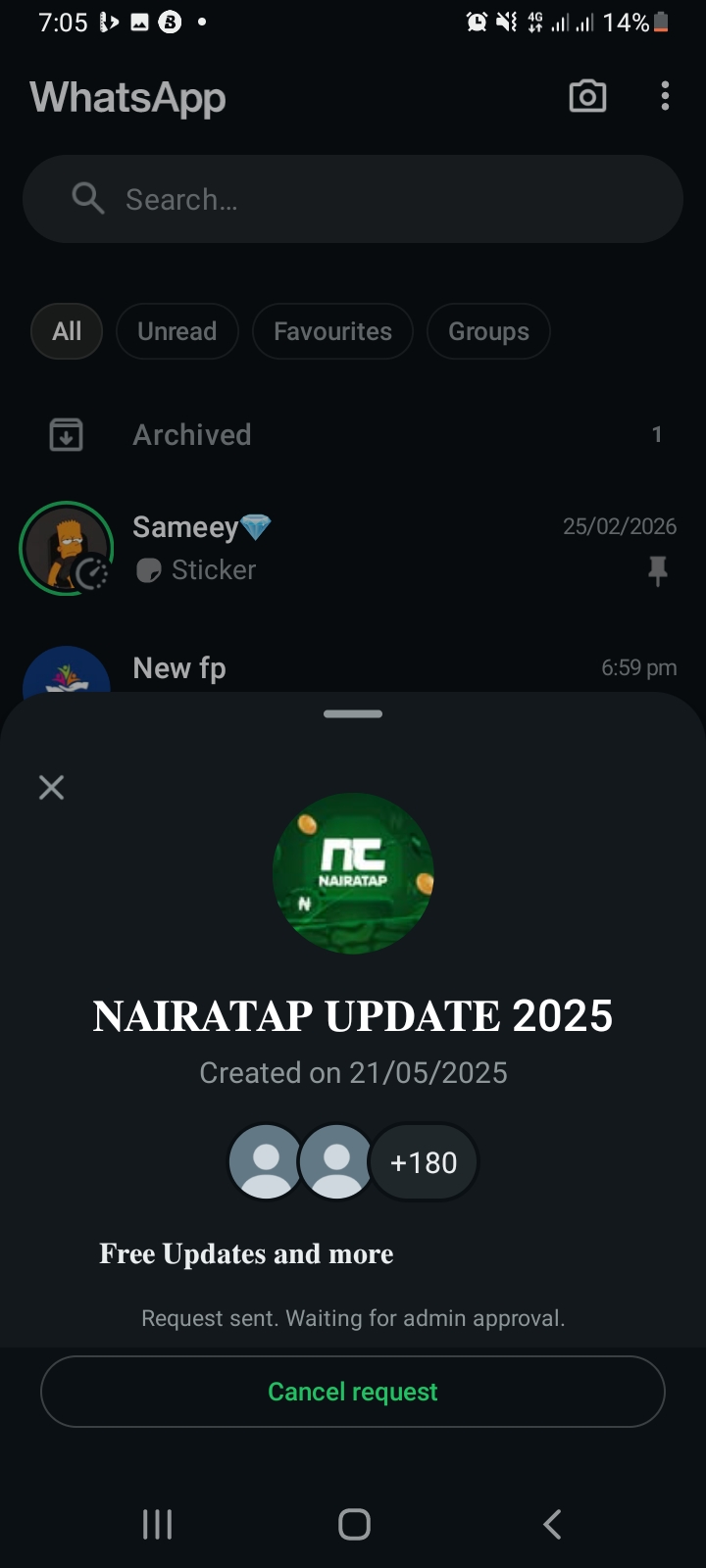Go to the home screen

click(x=354, y=1524)
